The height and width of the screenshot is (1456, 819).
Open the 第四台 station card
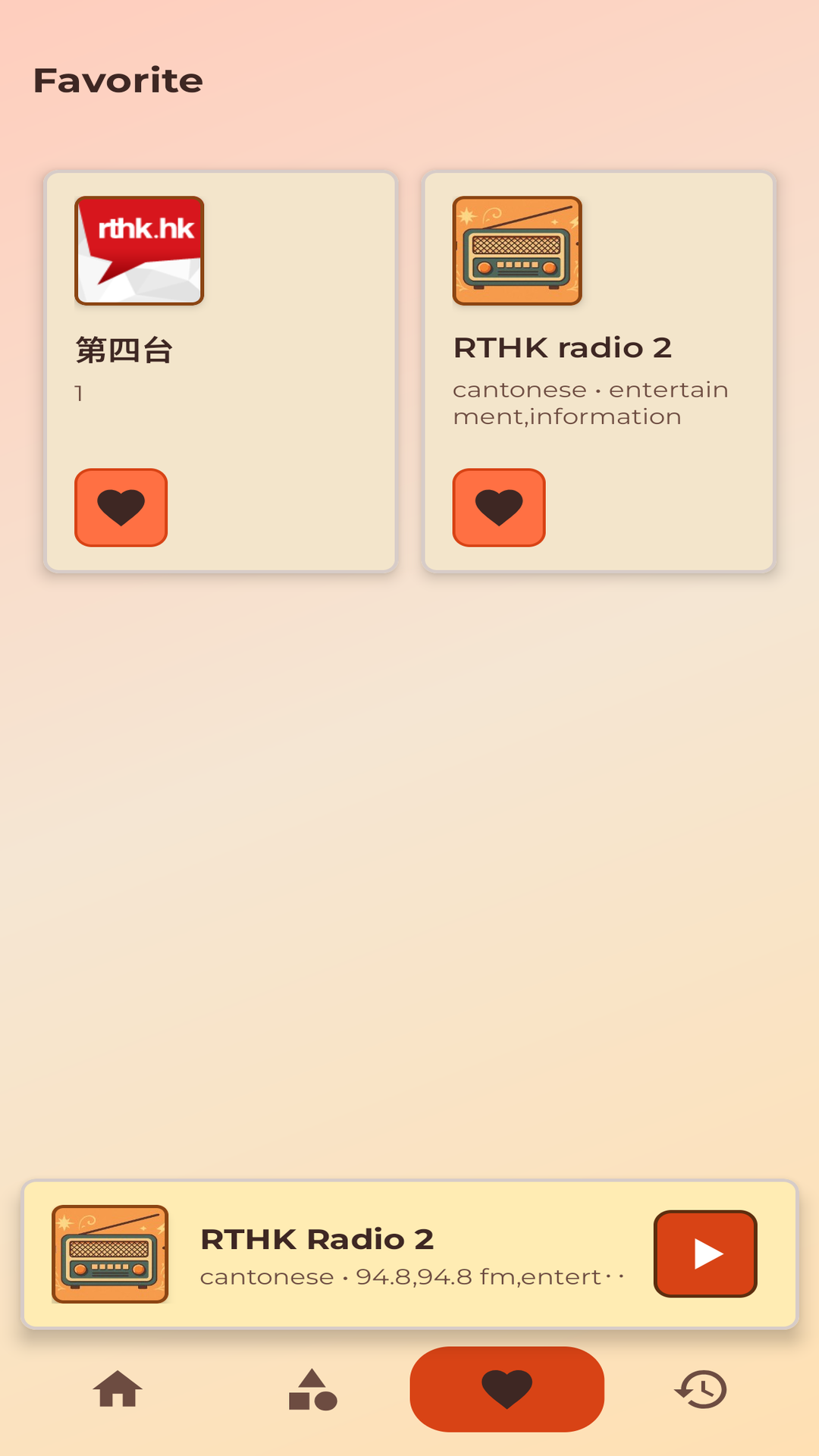221,372
